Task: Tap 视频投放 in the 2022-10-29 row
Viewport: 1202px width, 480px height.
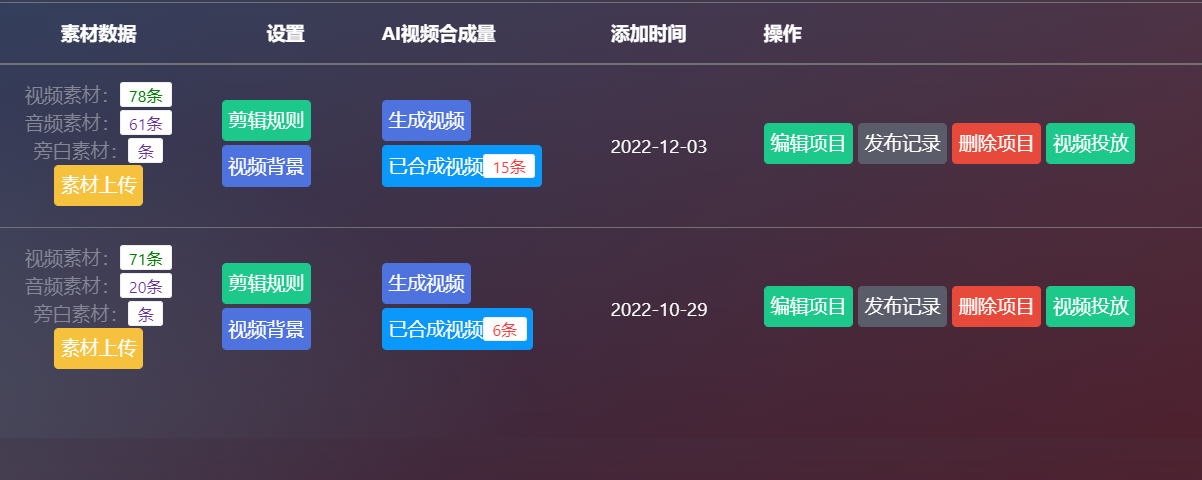Action: coord(1090,306)
